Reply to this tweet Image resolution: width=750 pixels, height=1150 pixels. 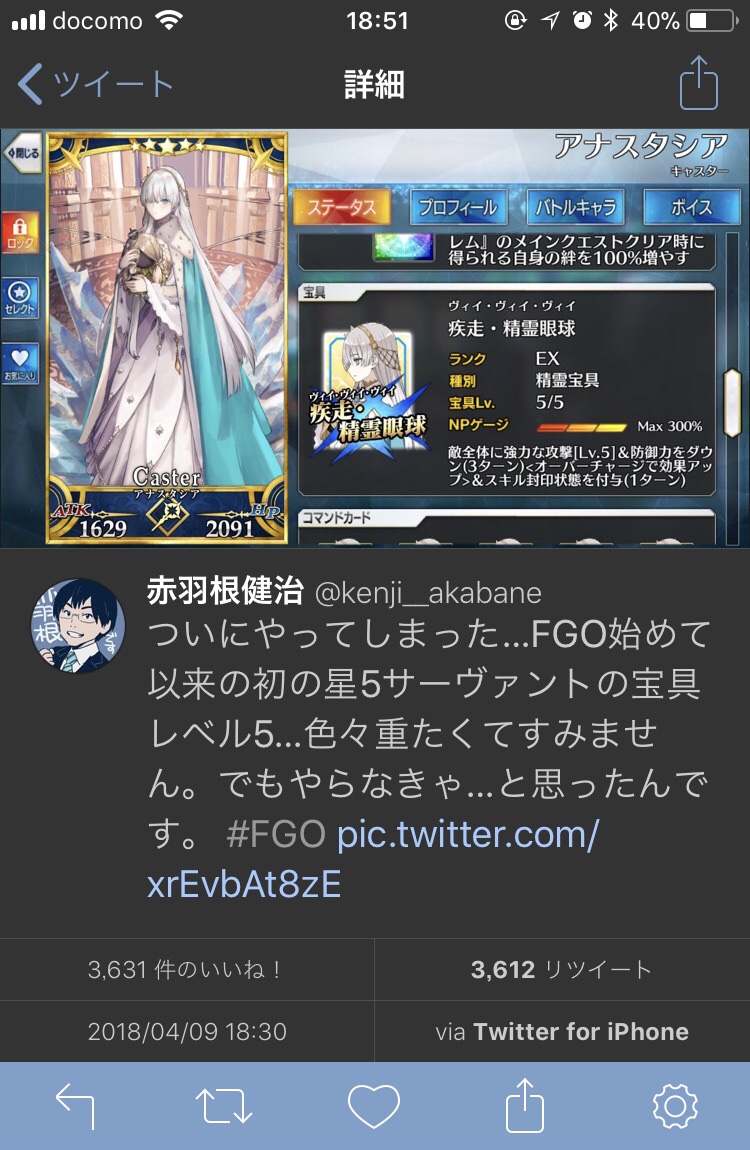point(75,1106)
